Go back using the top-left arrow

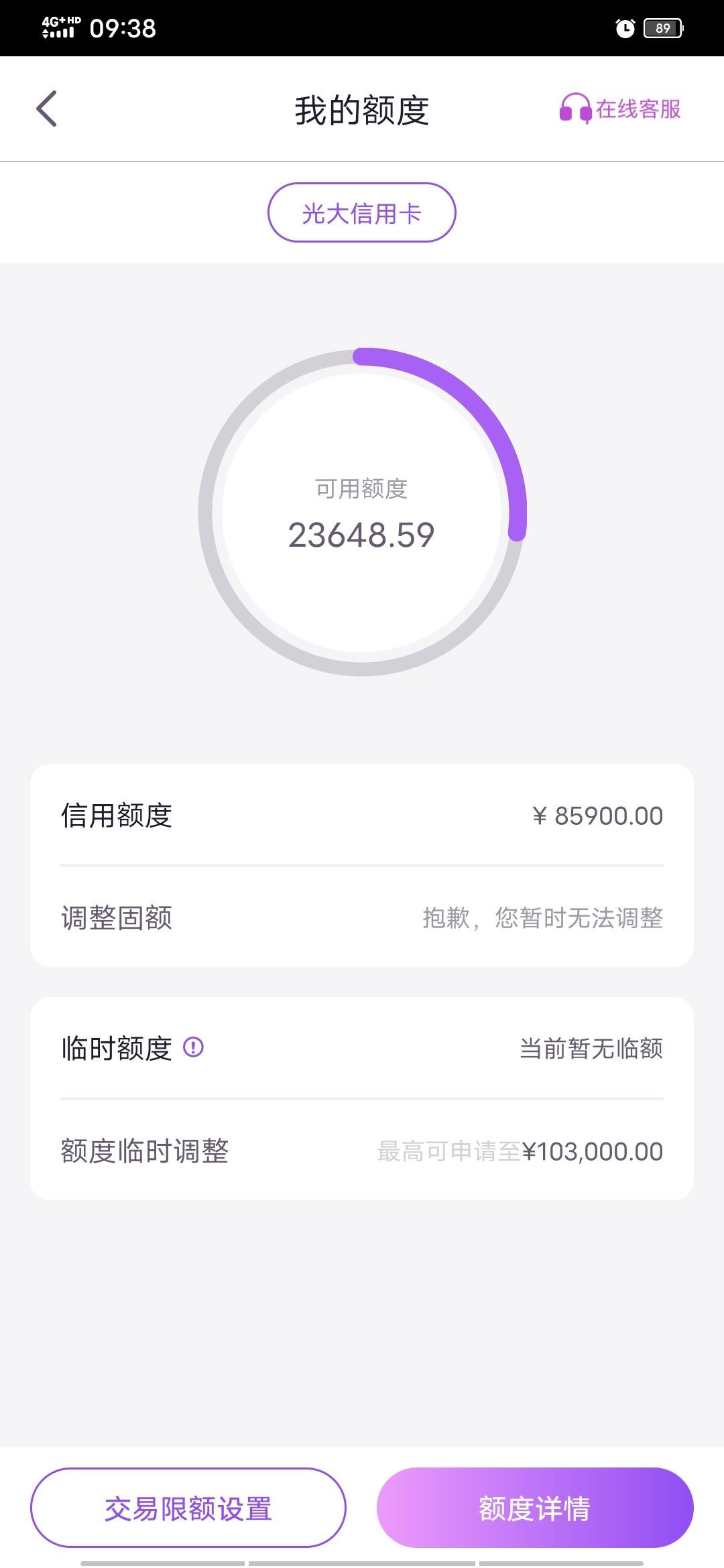46,109
